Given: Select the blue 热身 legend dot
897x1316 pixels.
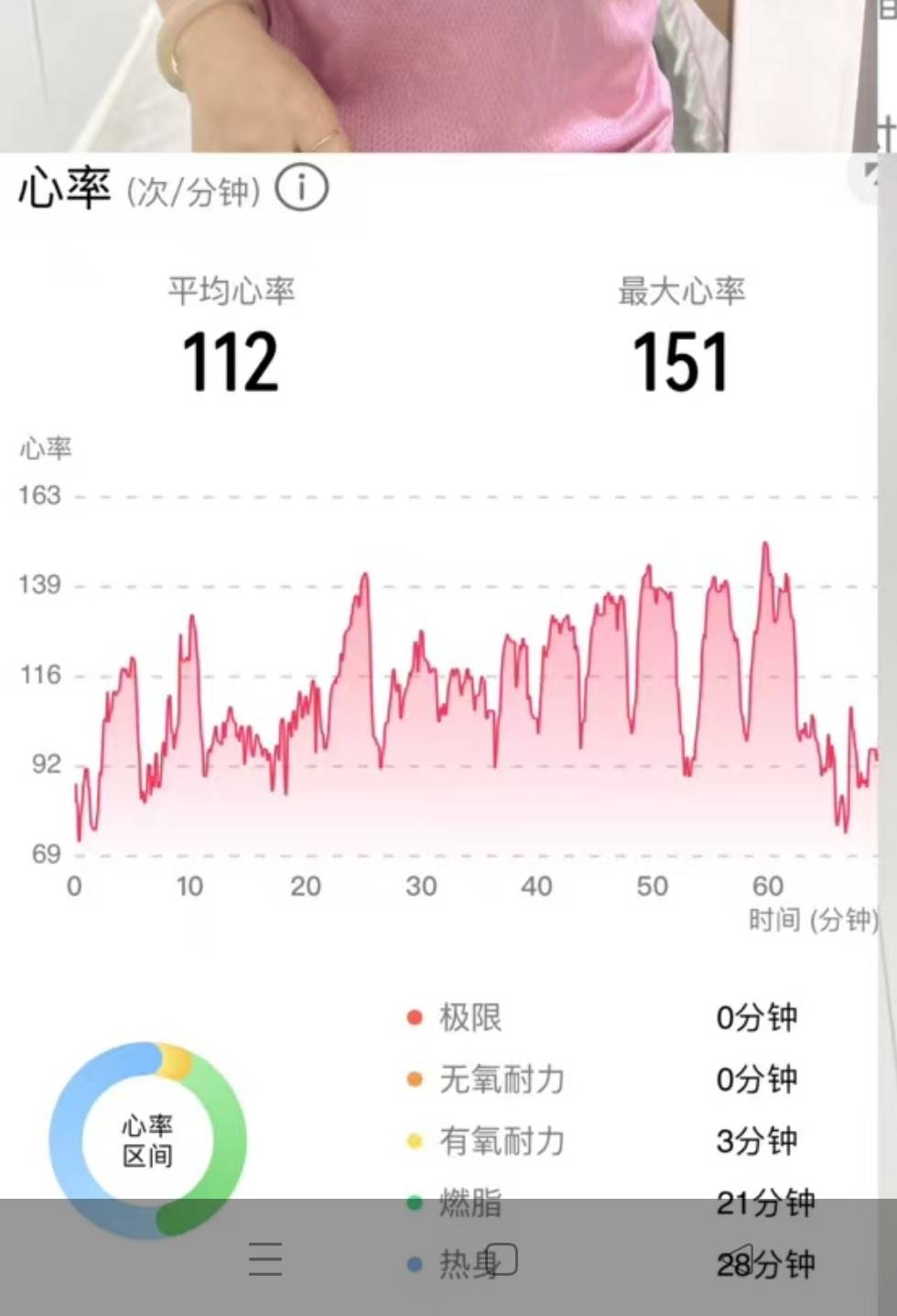Looking at the screenshot, I should click(414, 1263).
